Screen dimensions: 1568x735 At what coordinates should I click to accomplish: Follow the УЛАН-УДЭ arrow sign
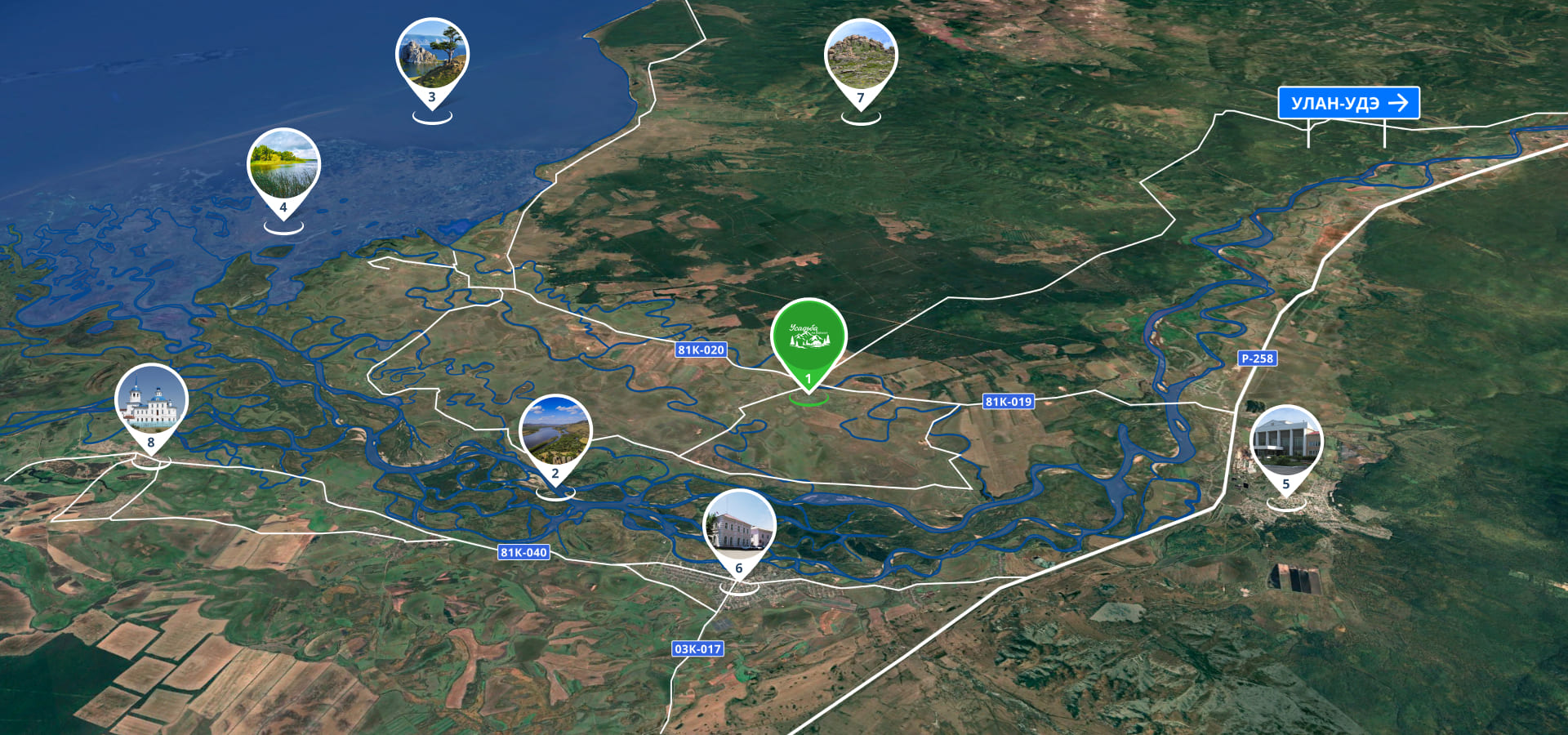click(x=1348, y=103)
